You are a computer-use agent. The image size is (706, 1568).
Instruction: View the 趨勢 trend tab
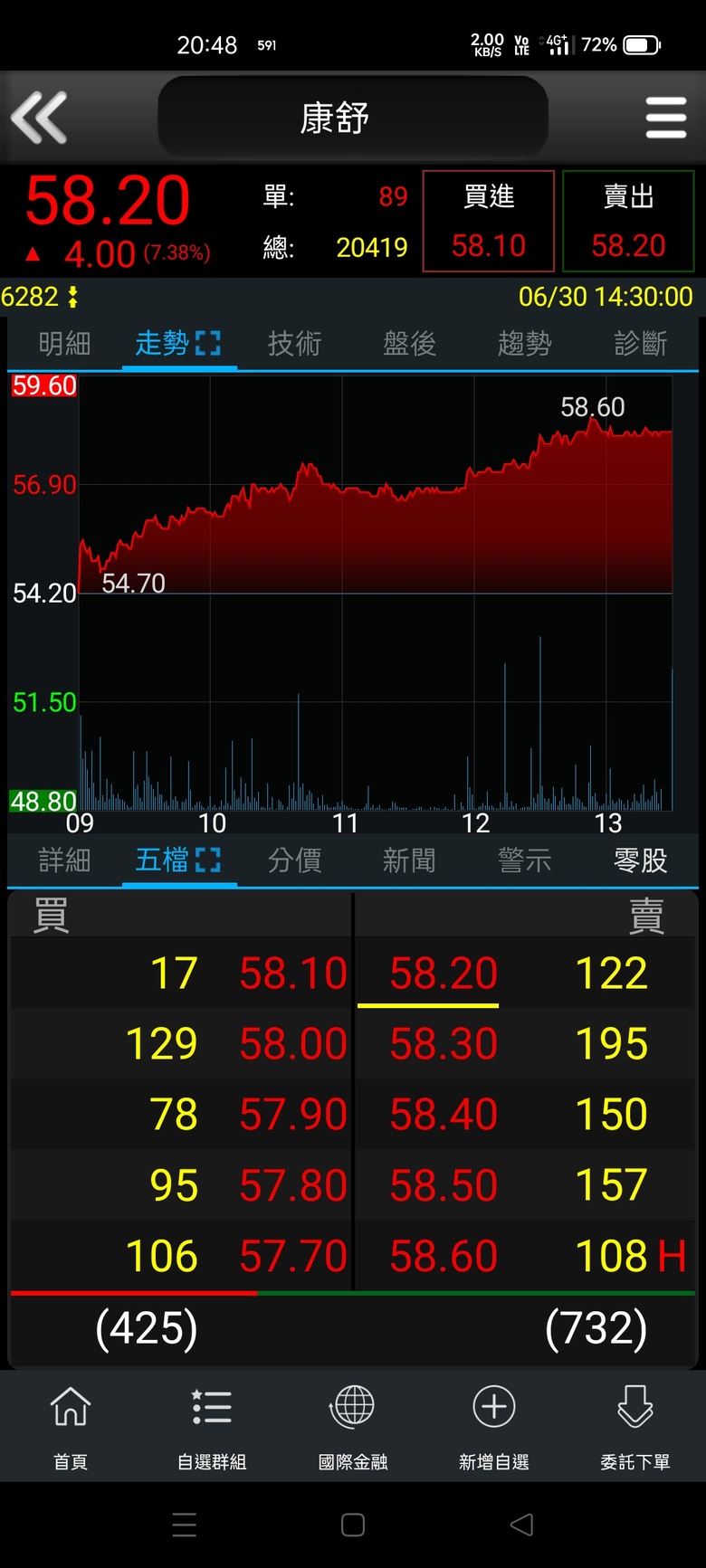coord(524,344)
